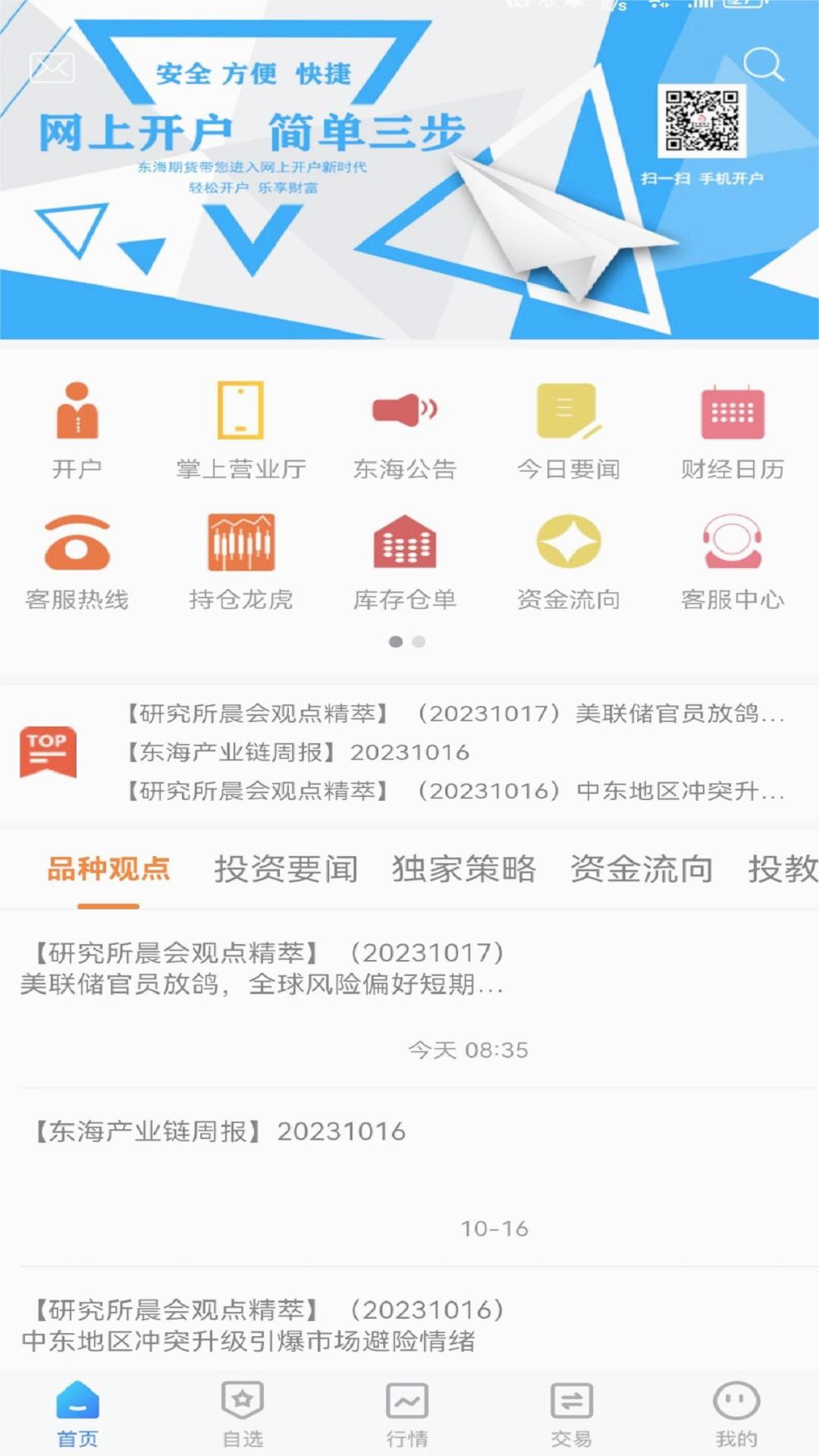Call 客服热线
The image size is (819, 1456).
(x=77, y=562)
